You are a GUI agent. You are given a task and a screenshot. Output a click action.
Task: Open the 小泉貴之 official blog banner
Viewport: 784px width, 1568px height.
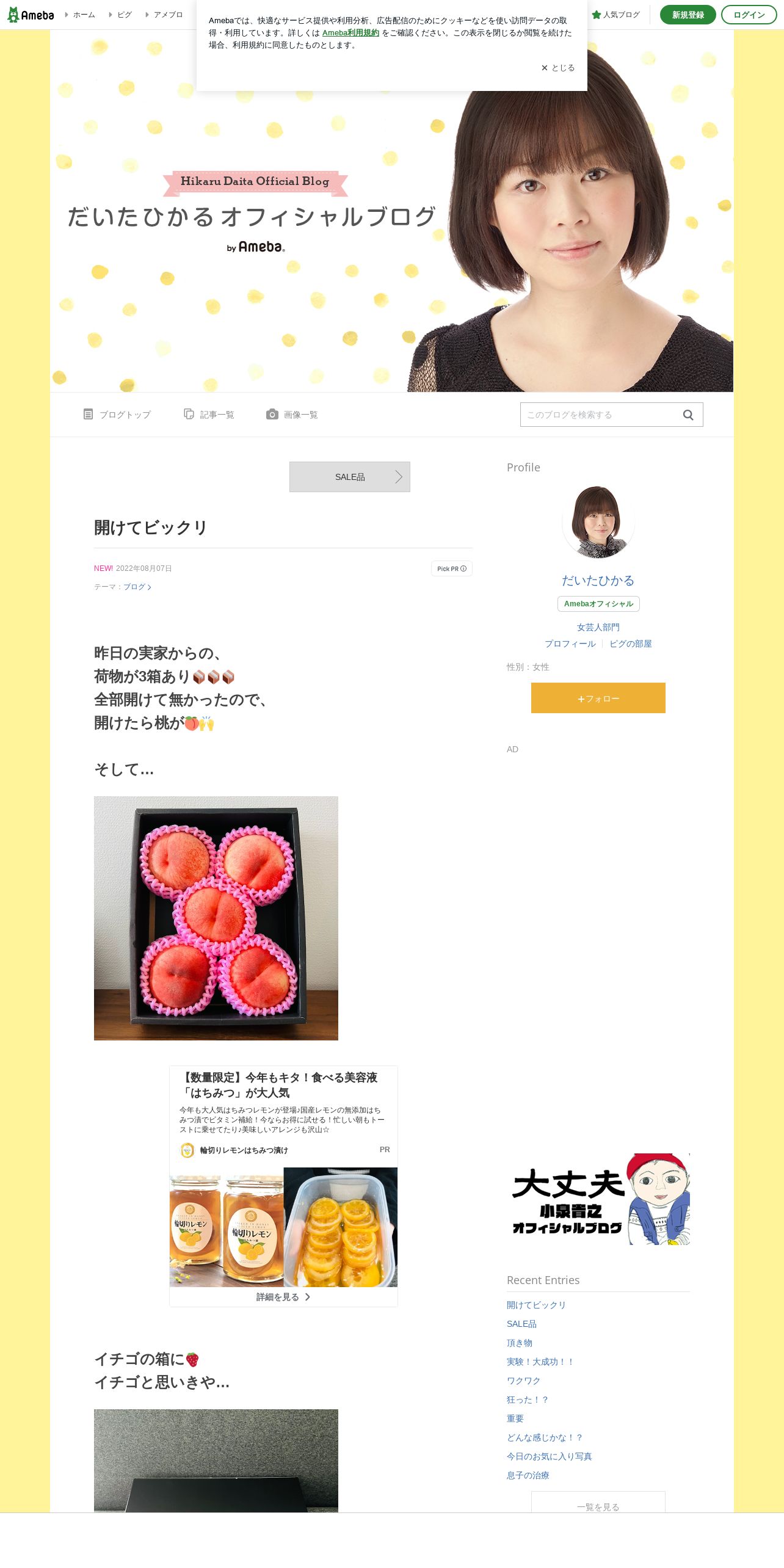point(598,1199)
